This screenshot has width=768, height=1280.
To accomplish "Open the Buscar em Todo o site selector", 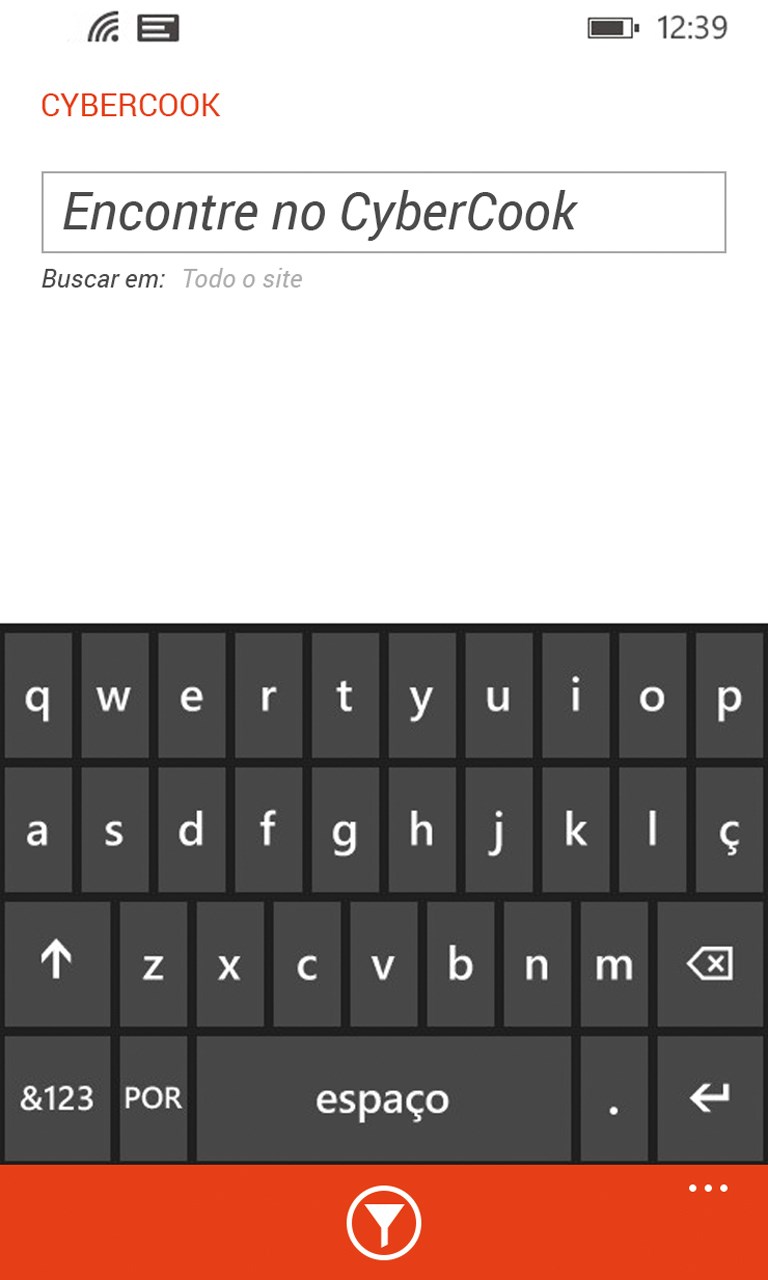I will pos(242,279).
